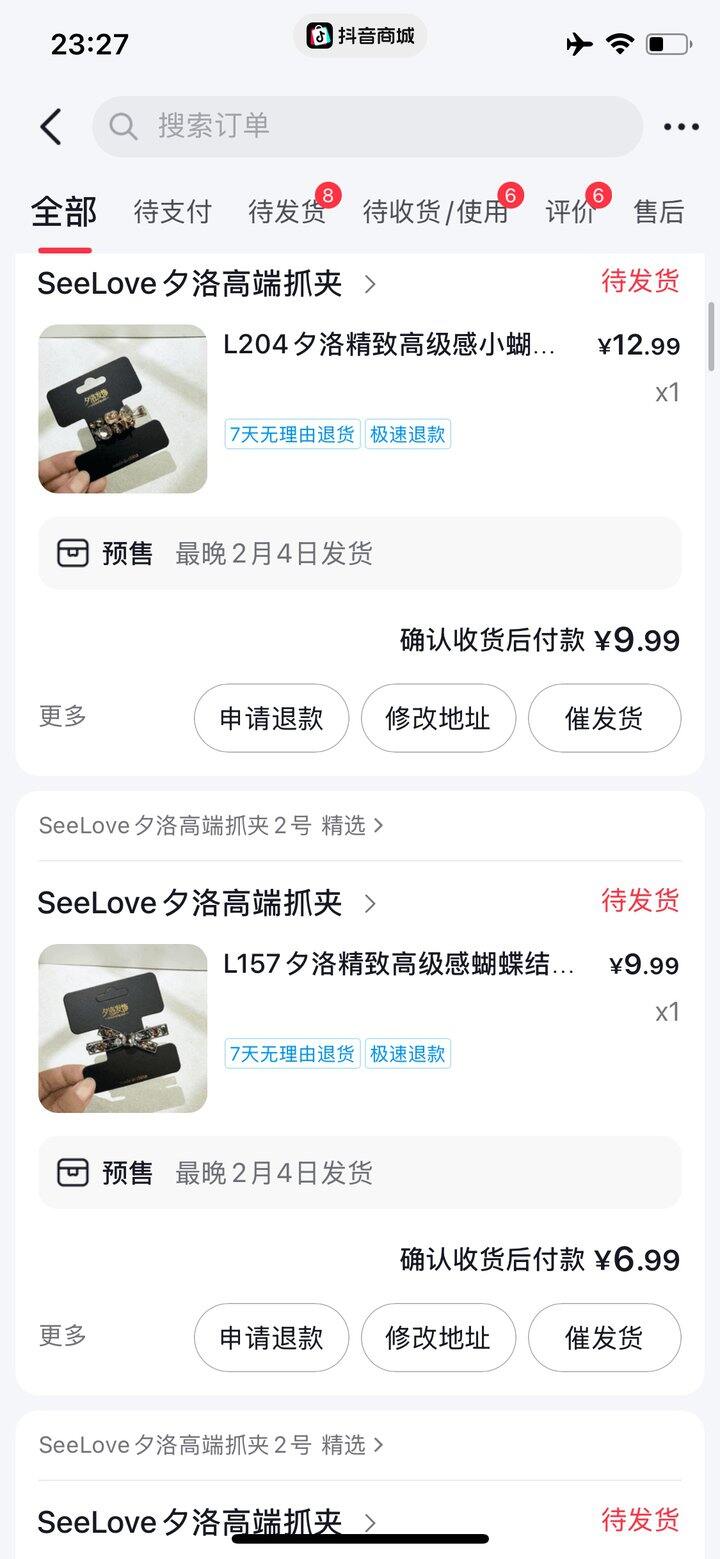This screenshot has height=1559, width=720.
Task: Switch to the 售后 tab
Action: click(659, 212)
